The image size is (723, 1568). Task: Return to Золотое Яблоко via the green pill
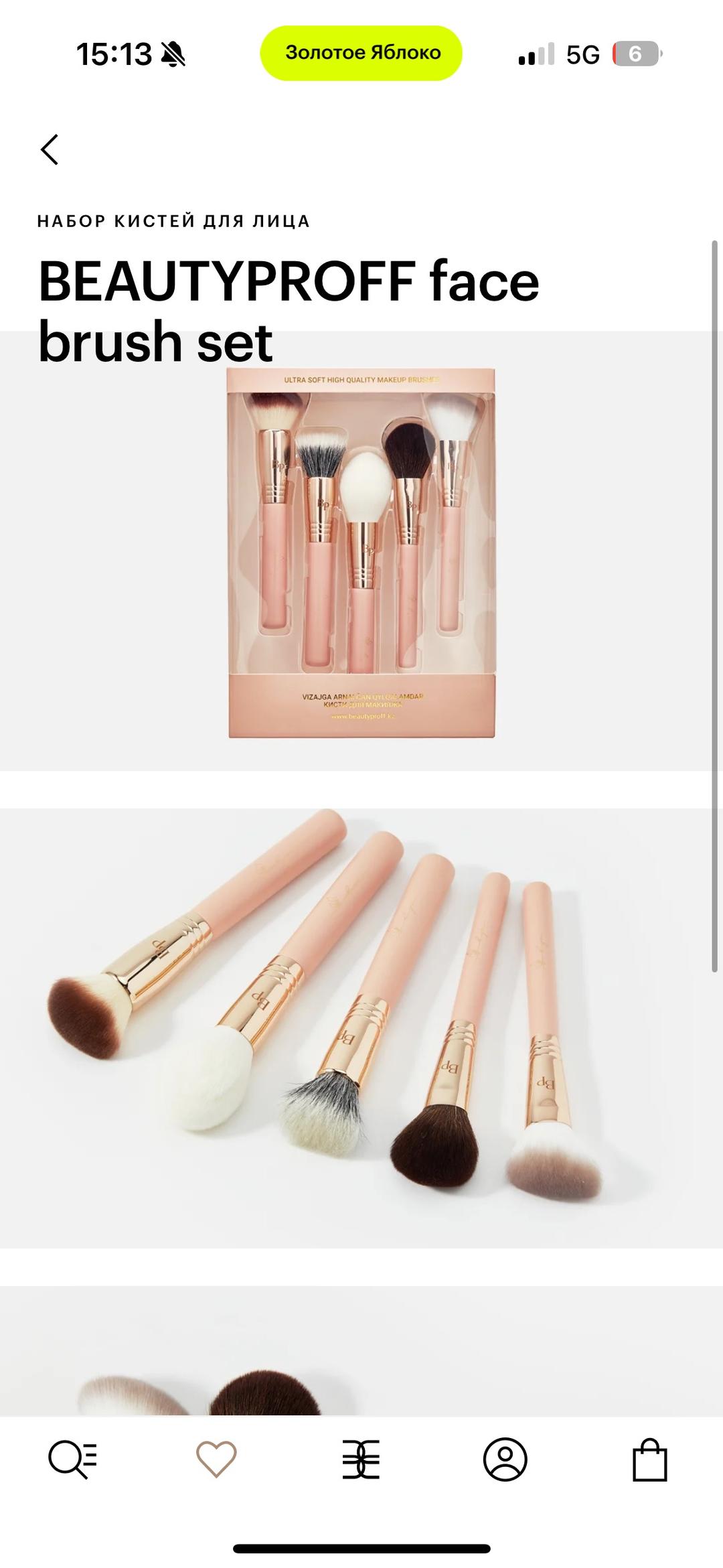coord(361,53)
